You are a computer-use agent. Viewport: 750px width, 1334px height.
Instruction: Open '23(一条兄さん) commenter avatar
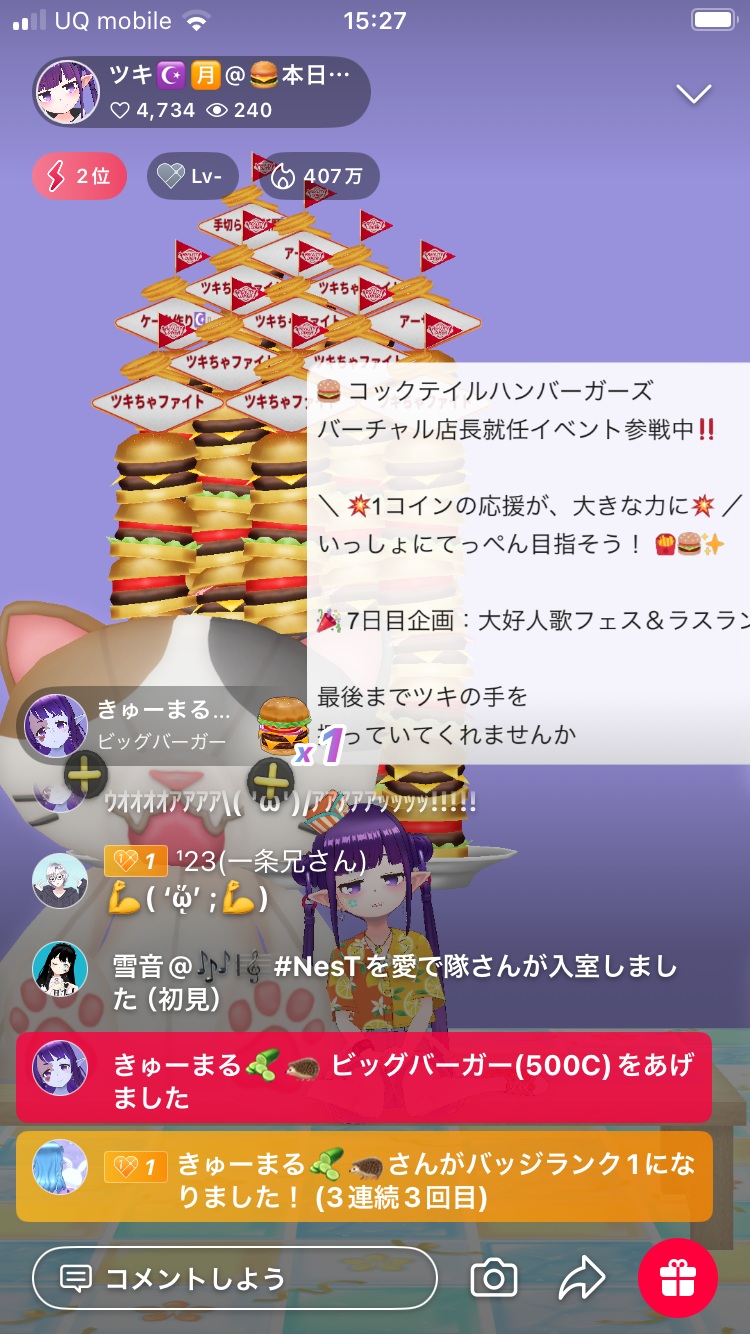coord(60,881)
